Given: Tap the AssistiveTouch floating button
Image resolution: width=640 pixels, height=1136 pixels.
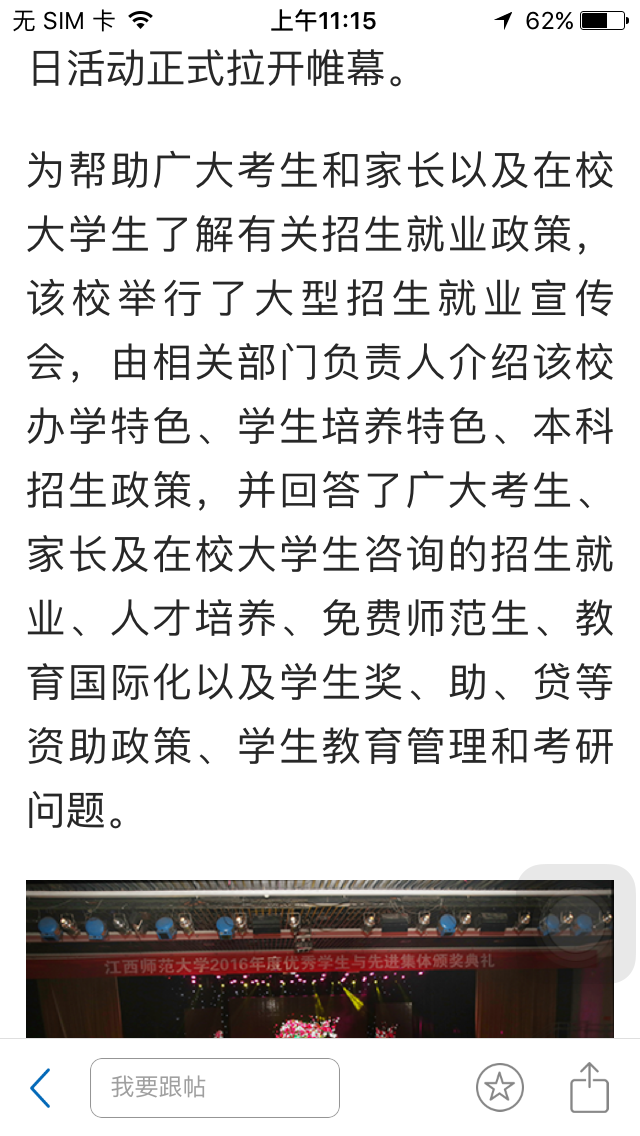Looking at the screenshot, I should click(x=577, y=922).
